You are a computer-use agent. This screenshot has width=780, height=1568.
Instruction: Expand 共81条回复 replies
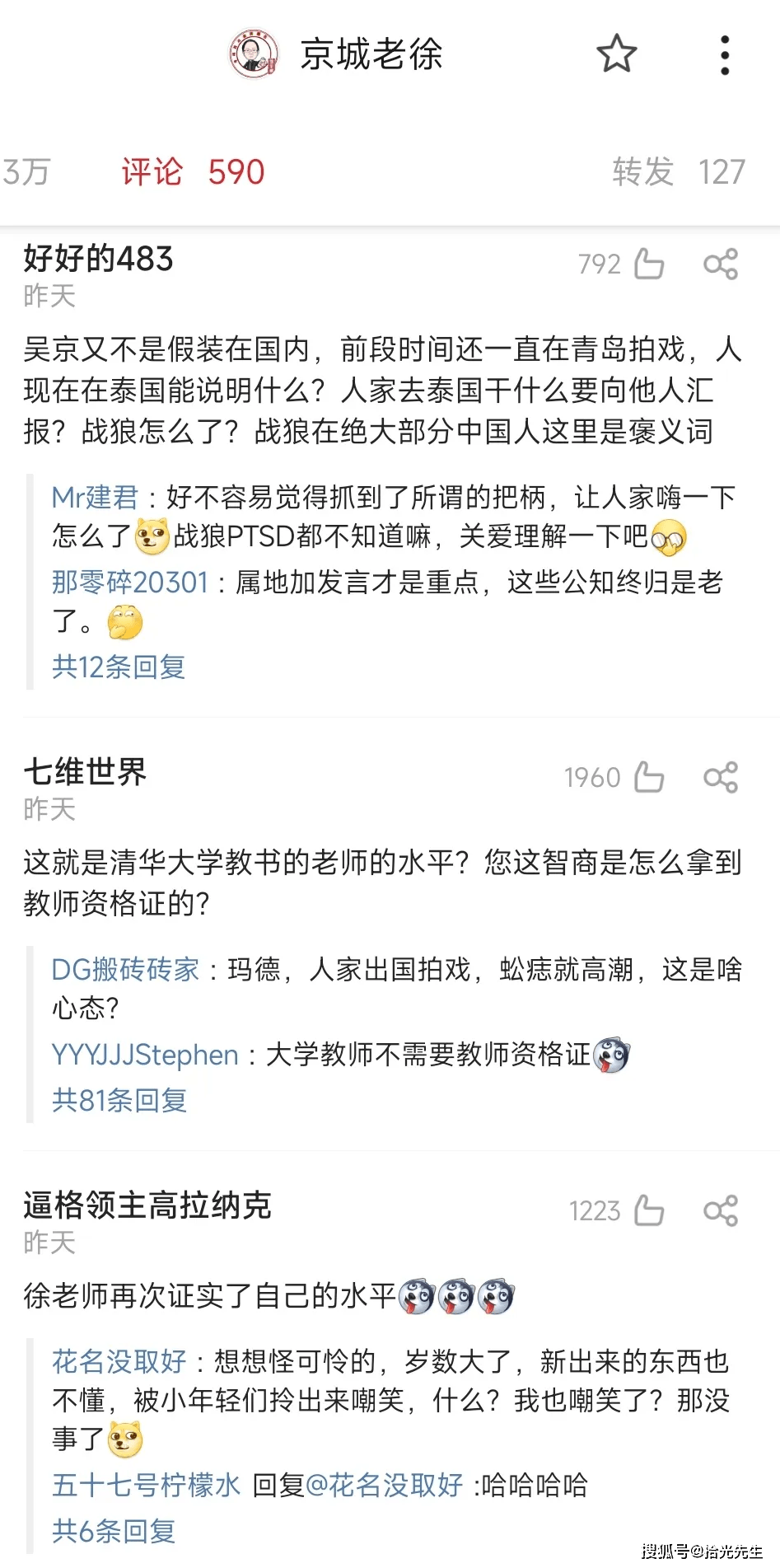119,1100
